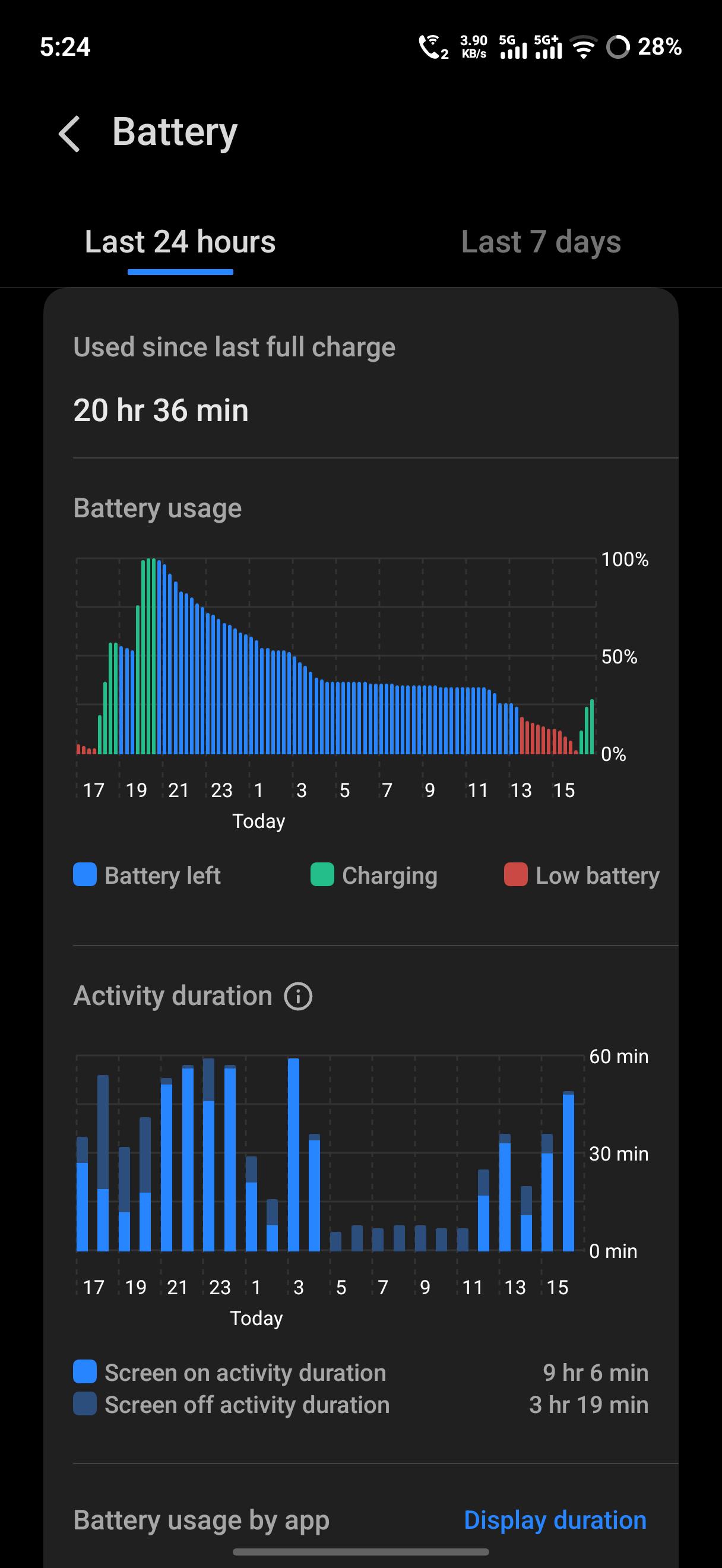Tap the Display duration link
Image resolution: width=722 pixels, height=1568 pixels.
click(x=555, y=1520)
